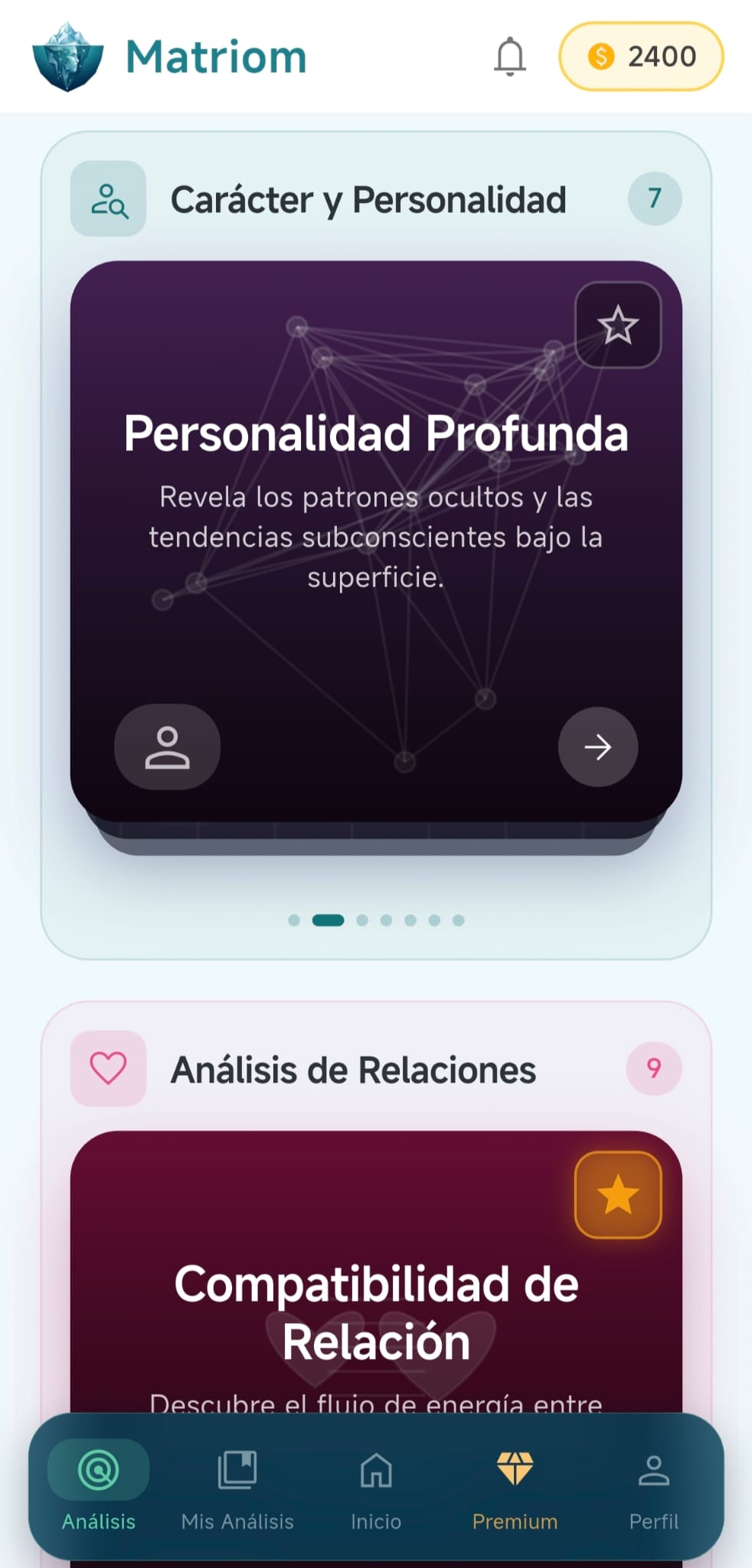Switch to the Análisis tab

[x=99, y=1485]
